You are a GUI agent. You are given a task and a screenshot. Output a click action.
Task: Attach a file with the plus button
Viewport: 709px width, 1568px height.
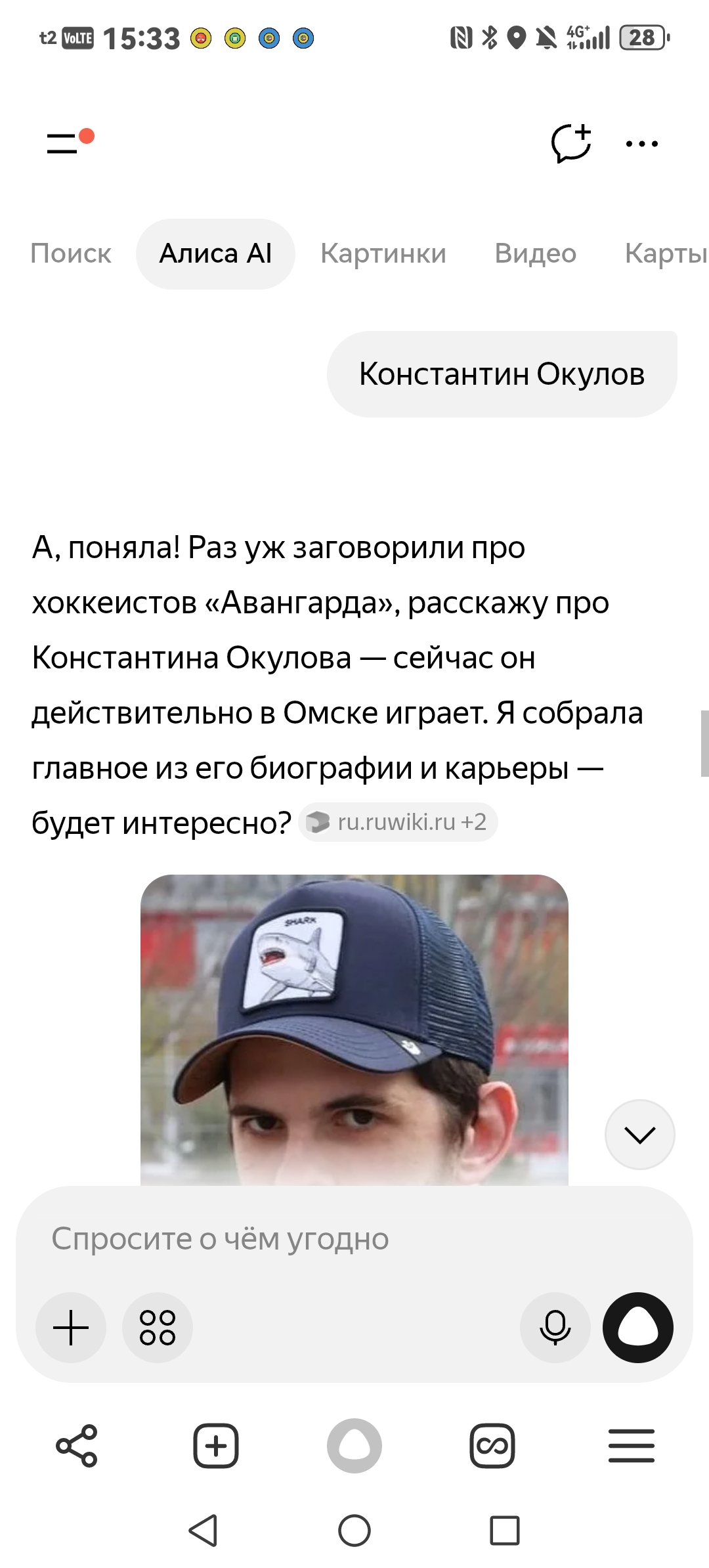(x=71, y=1328)
